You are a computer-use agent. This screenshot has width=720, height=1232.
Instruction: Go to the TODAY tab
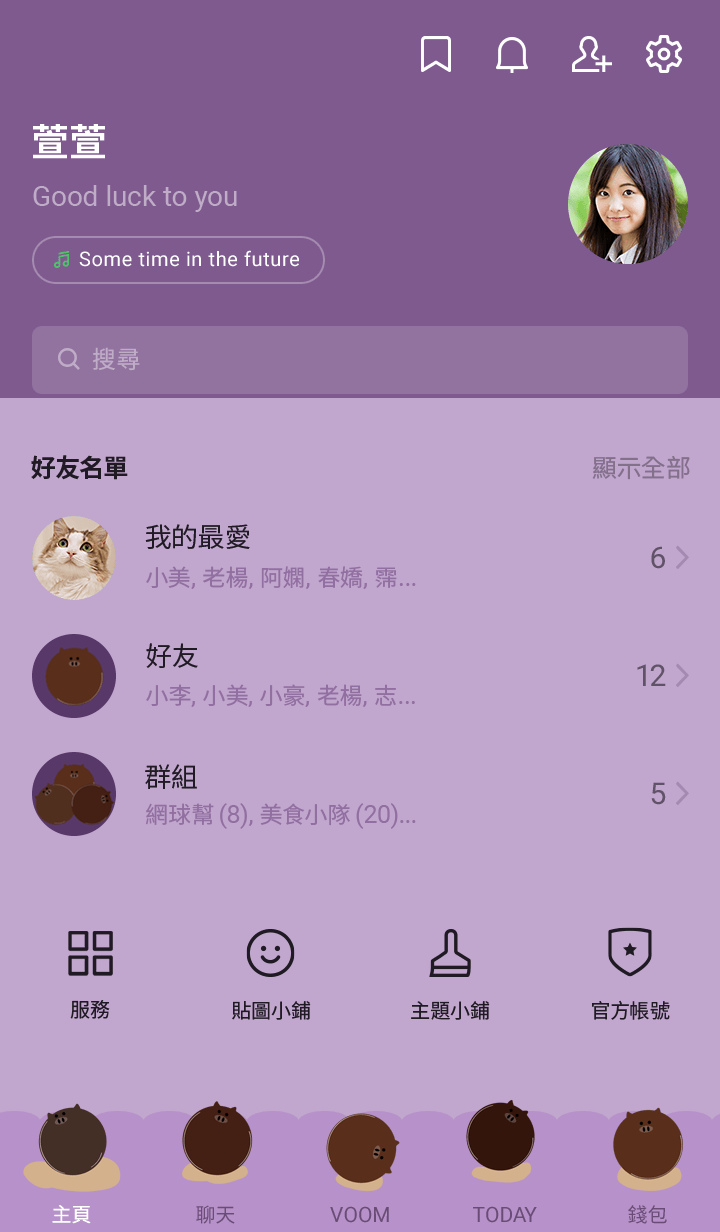click(x=504, y=1165)
